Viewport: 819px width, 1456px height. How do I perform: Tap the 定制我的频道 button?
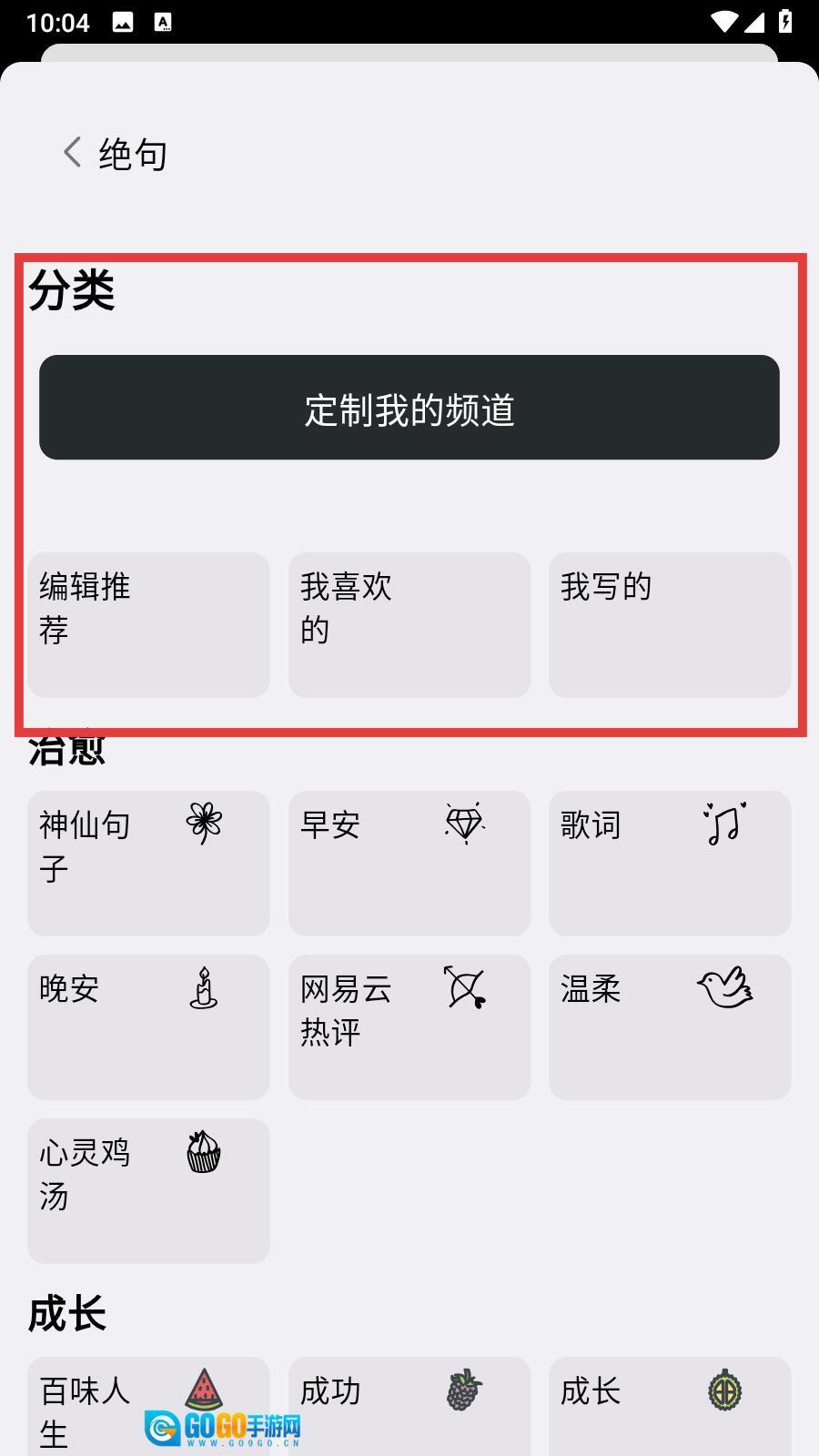pyautogui.click(x=409, y=408)
